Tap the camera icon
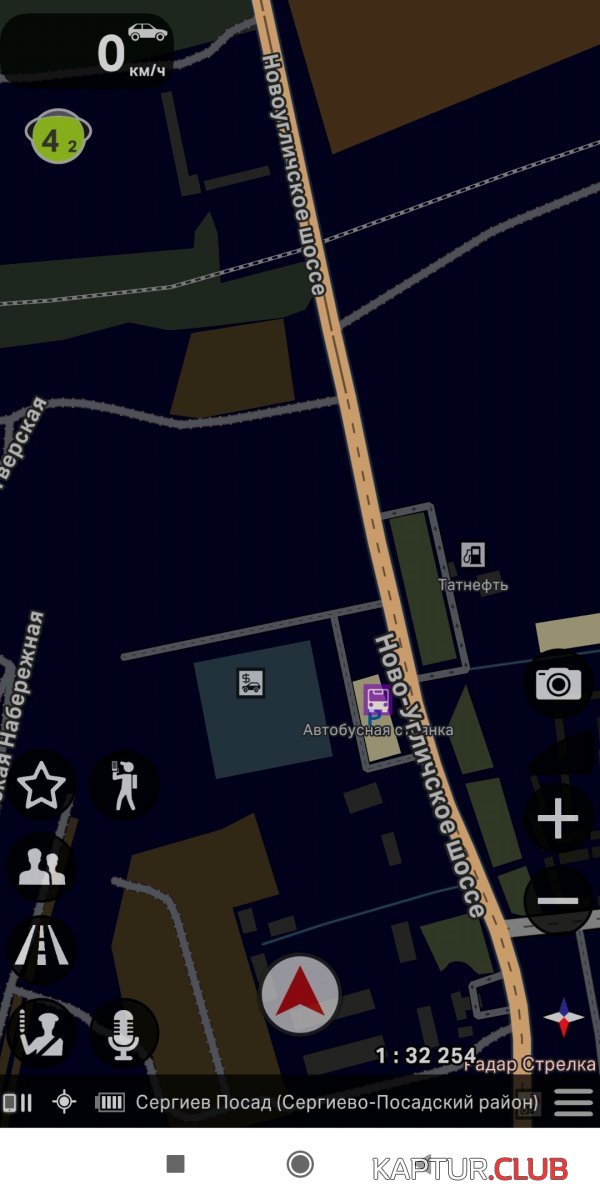Viewport: 600px width, 1200px height. [x=558, y=683]
